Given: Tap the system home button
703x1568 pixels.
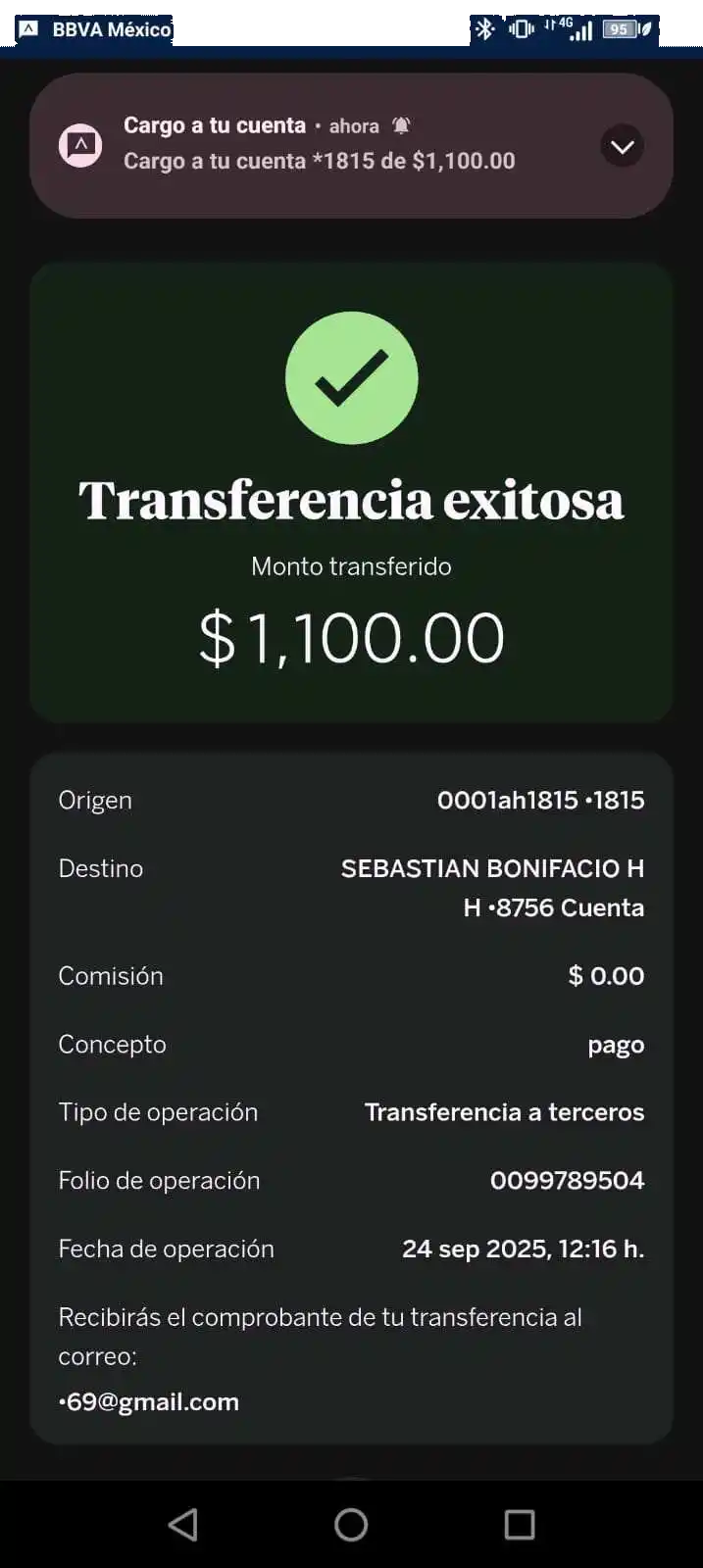Looking at the screenshot, I should click(x=351, y=1525).
